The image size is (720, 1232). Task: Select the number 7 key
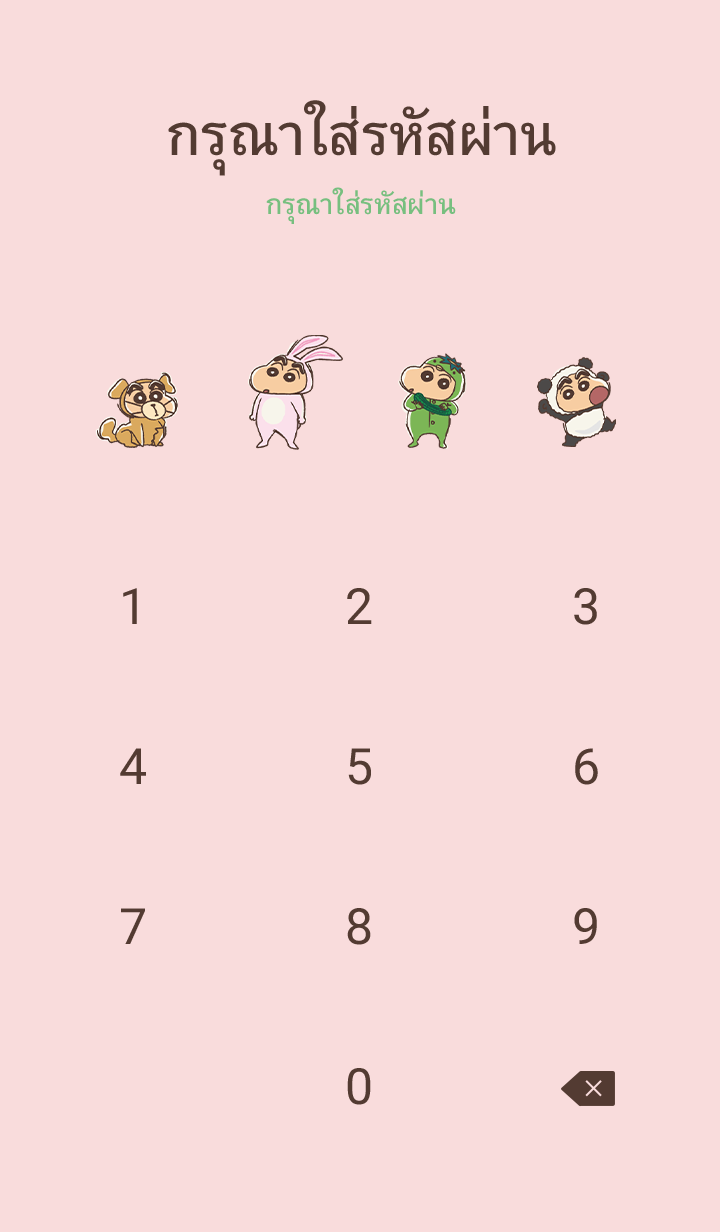tap(132, 927)
